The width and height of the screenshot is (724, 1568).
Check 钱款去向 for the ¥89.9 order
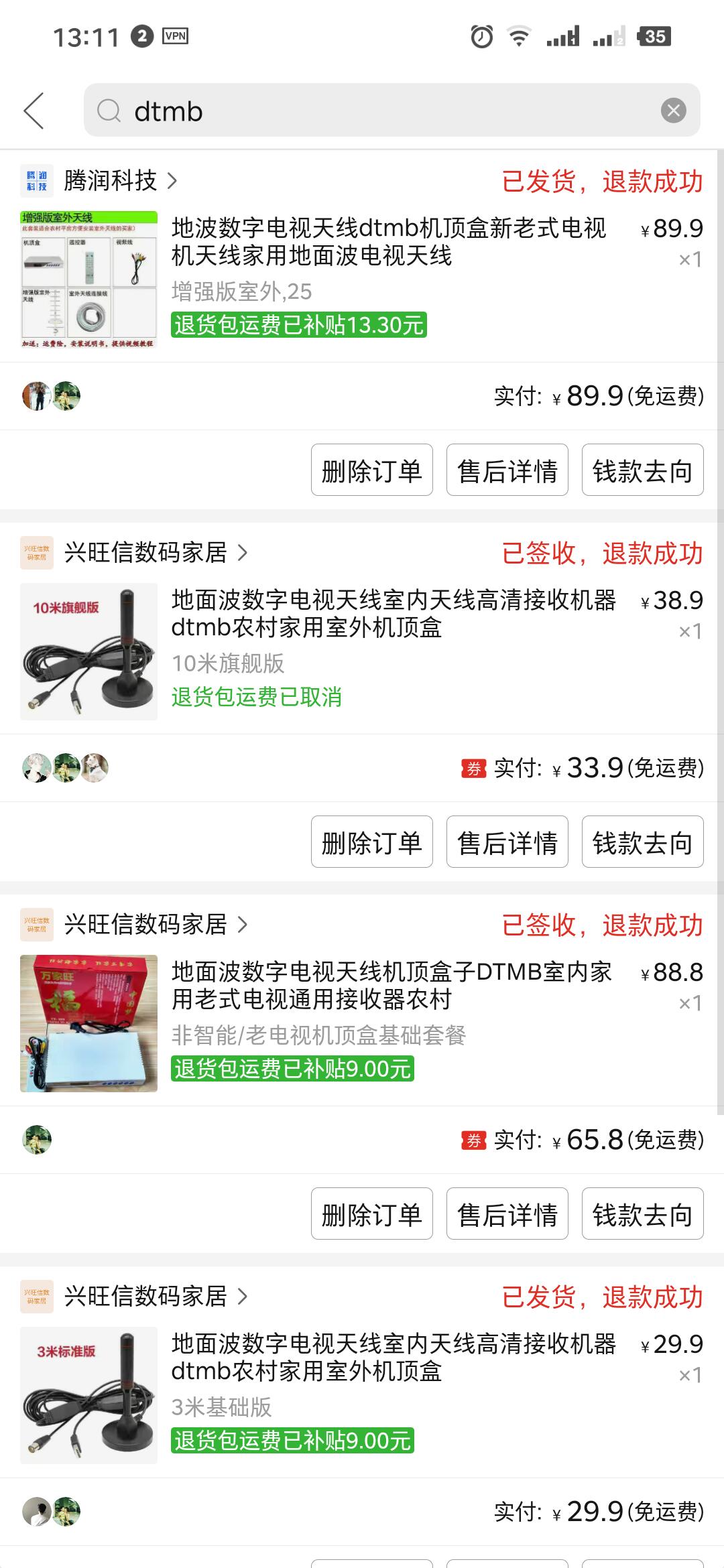pyautogui.click(x=642, y=470)
